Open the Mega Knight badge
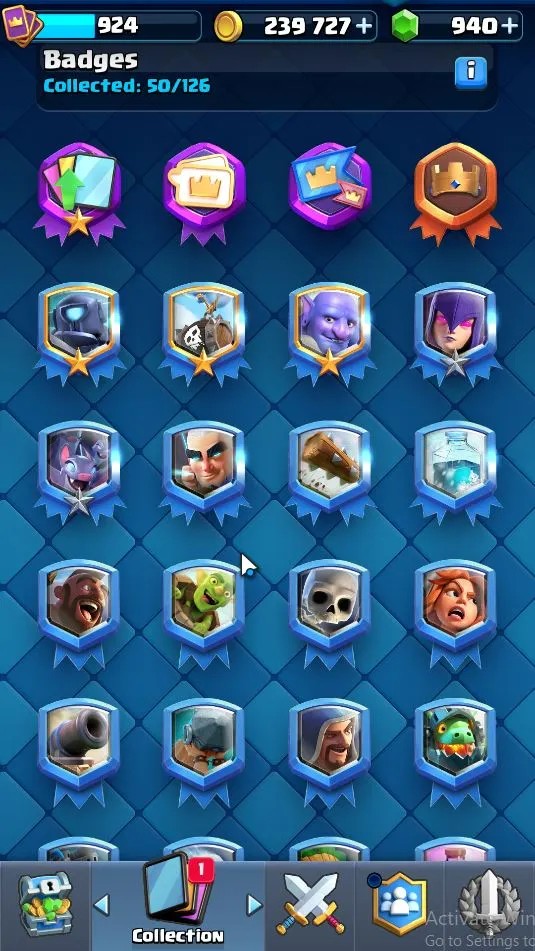The height and width of the screenshot is (951, 535). [x=79, y=332]
